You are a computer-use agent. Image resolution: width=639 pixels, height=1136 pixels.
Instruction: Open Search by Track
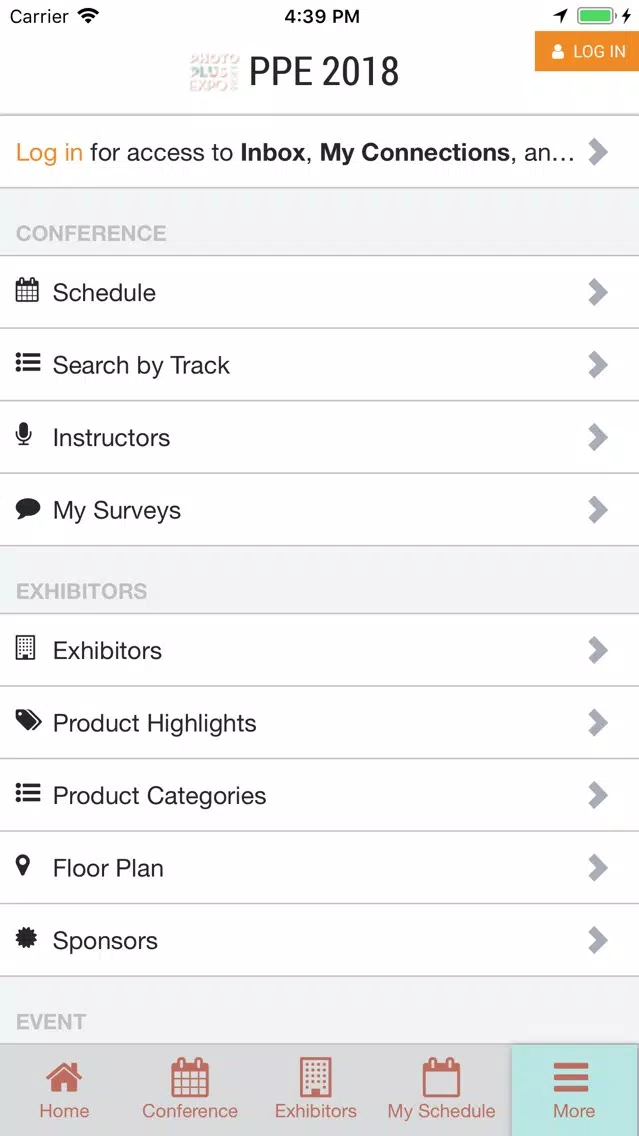coord(320,364)
